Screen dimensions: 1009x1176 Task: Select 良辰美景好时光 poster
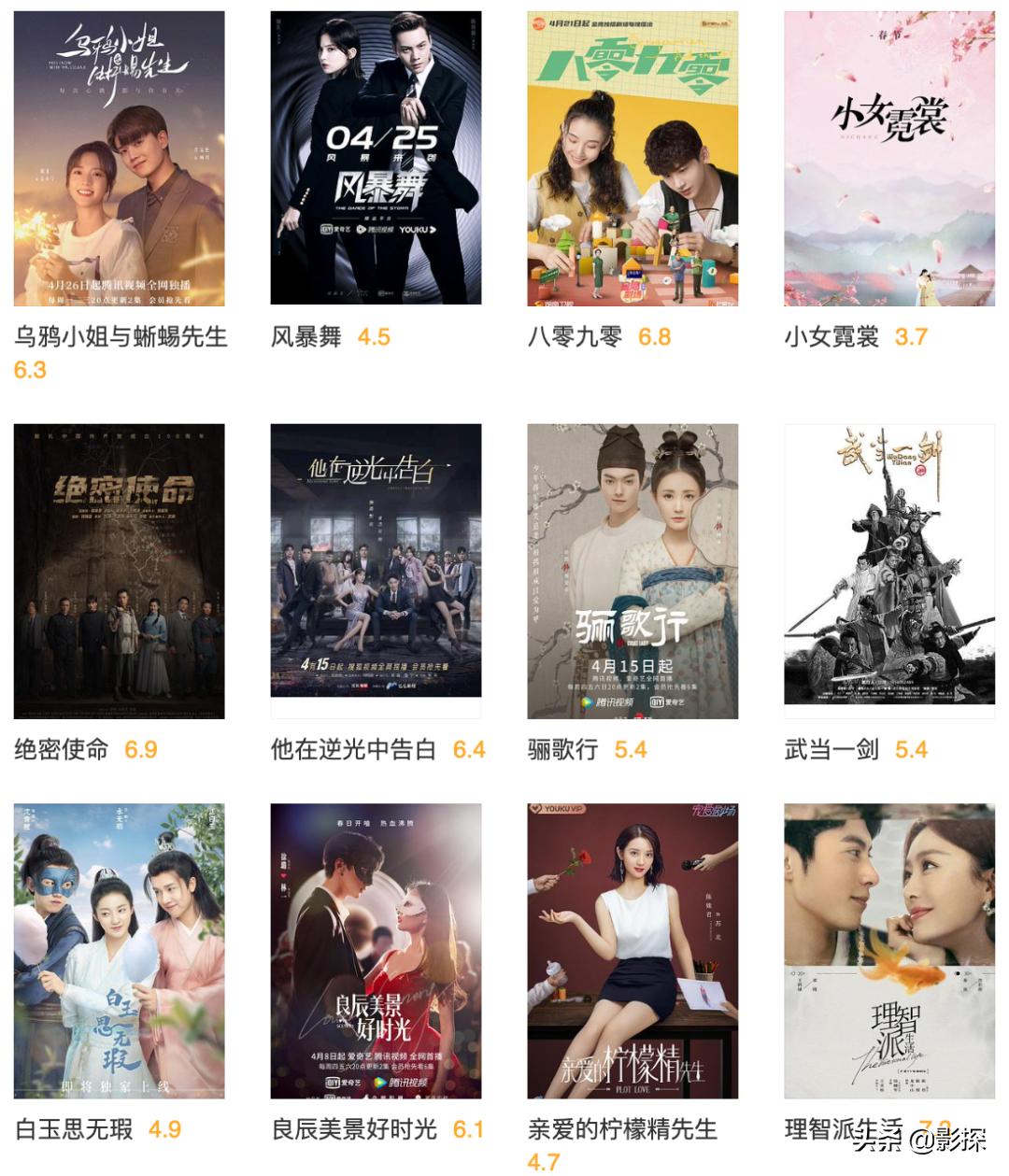coord(376,951)
